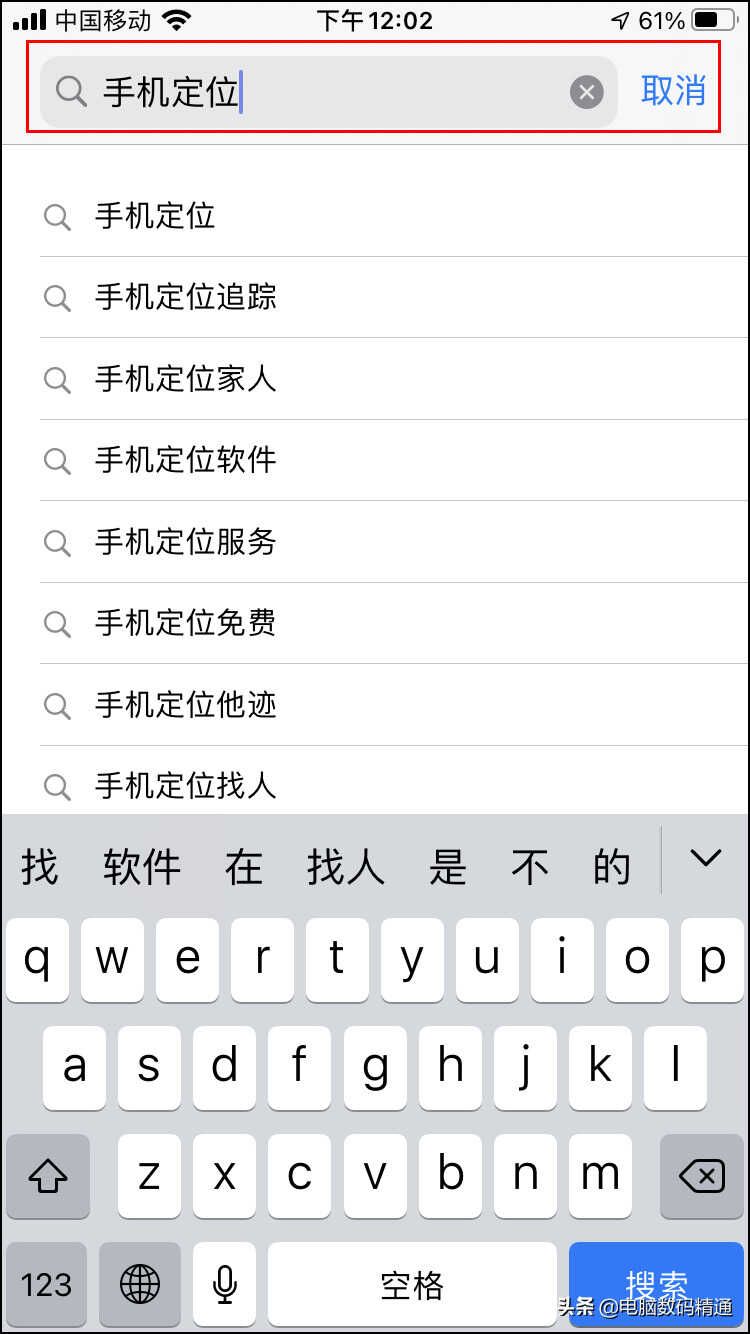Open the suggestion 手机定位家人

tap(394, 379)
